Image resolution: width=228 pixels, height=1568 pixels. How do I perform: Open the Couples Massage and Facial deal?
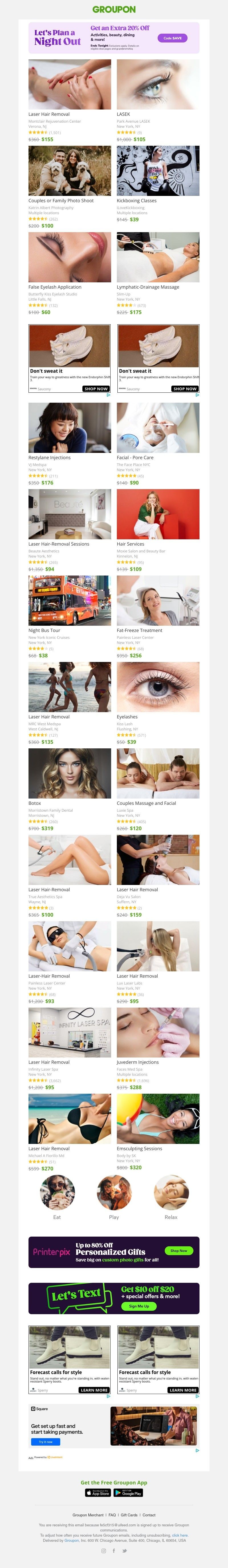coord(158,773)
